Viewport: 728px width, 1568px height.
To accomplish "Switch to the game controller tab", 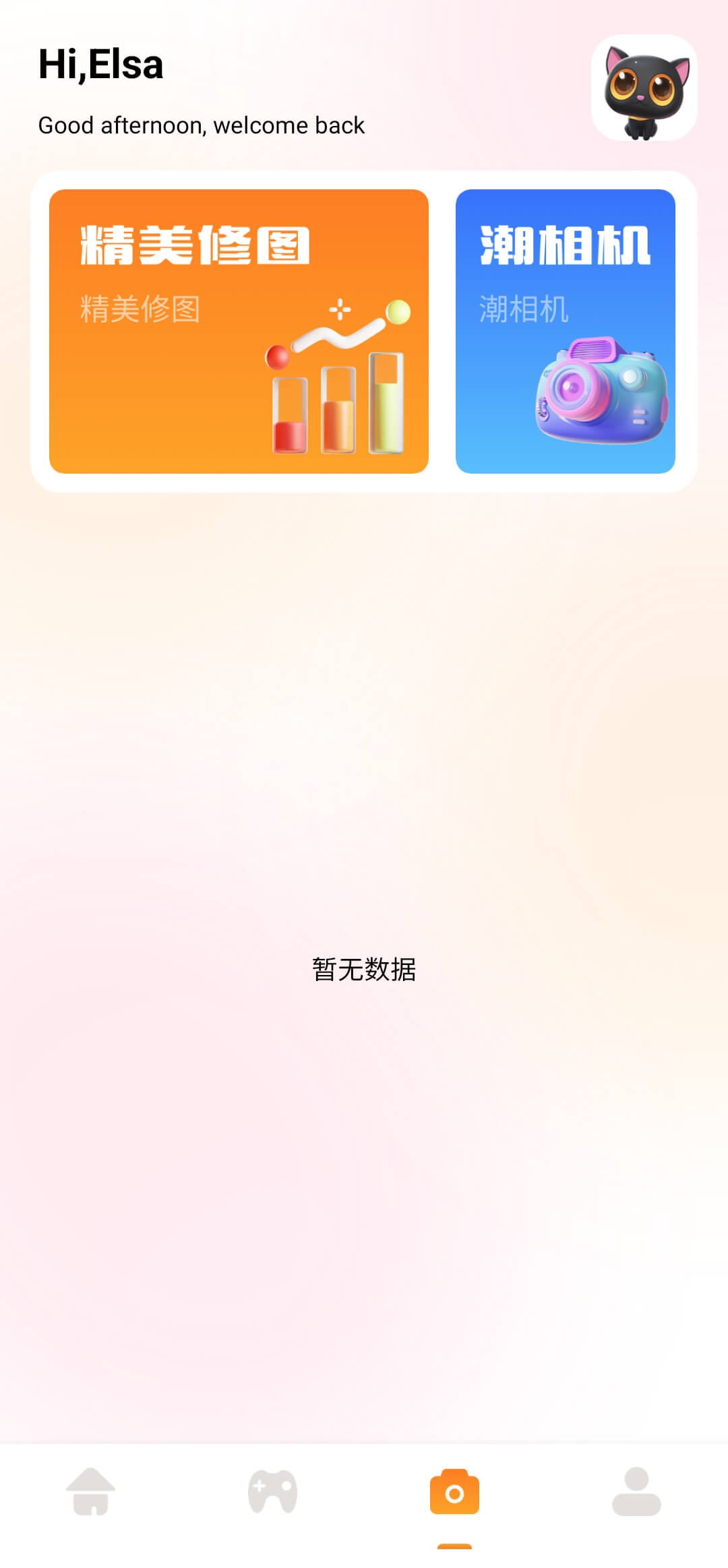I will [272, 1491].
